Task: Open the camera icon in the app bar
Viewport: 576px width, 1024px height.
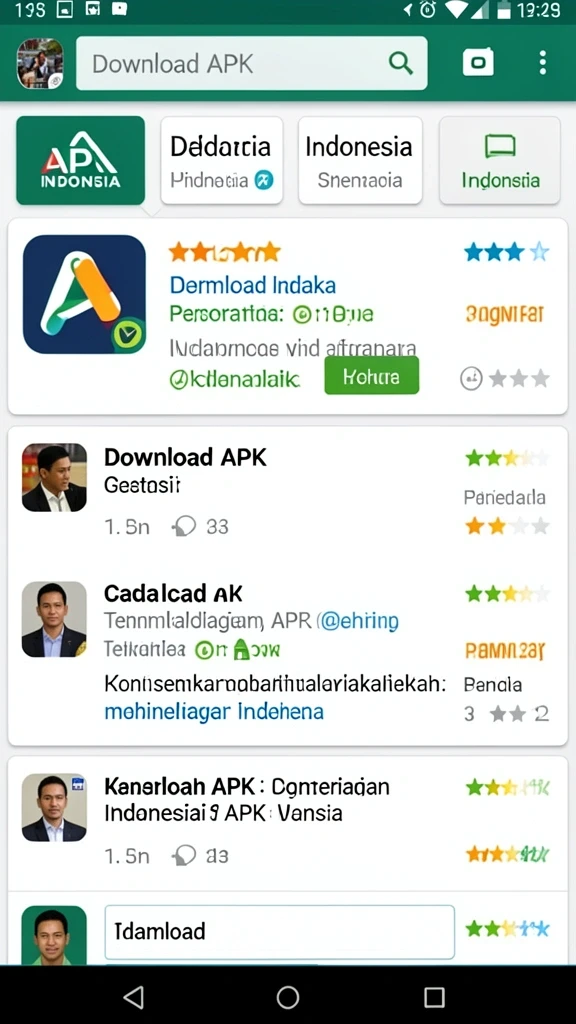Action: click(478, 63)
